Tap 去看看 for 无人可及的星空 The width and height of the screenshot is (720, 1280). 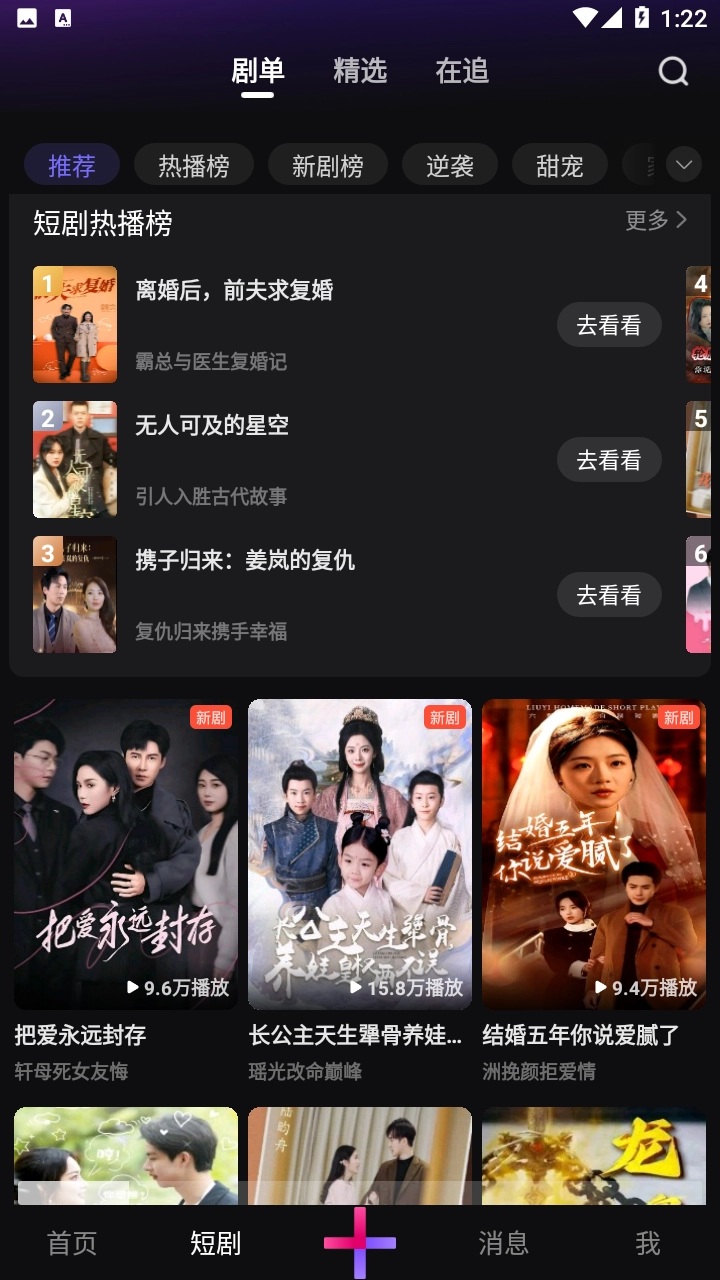pos(609,460)
